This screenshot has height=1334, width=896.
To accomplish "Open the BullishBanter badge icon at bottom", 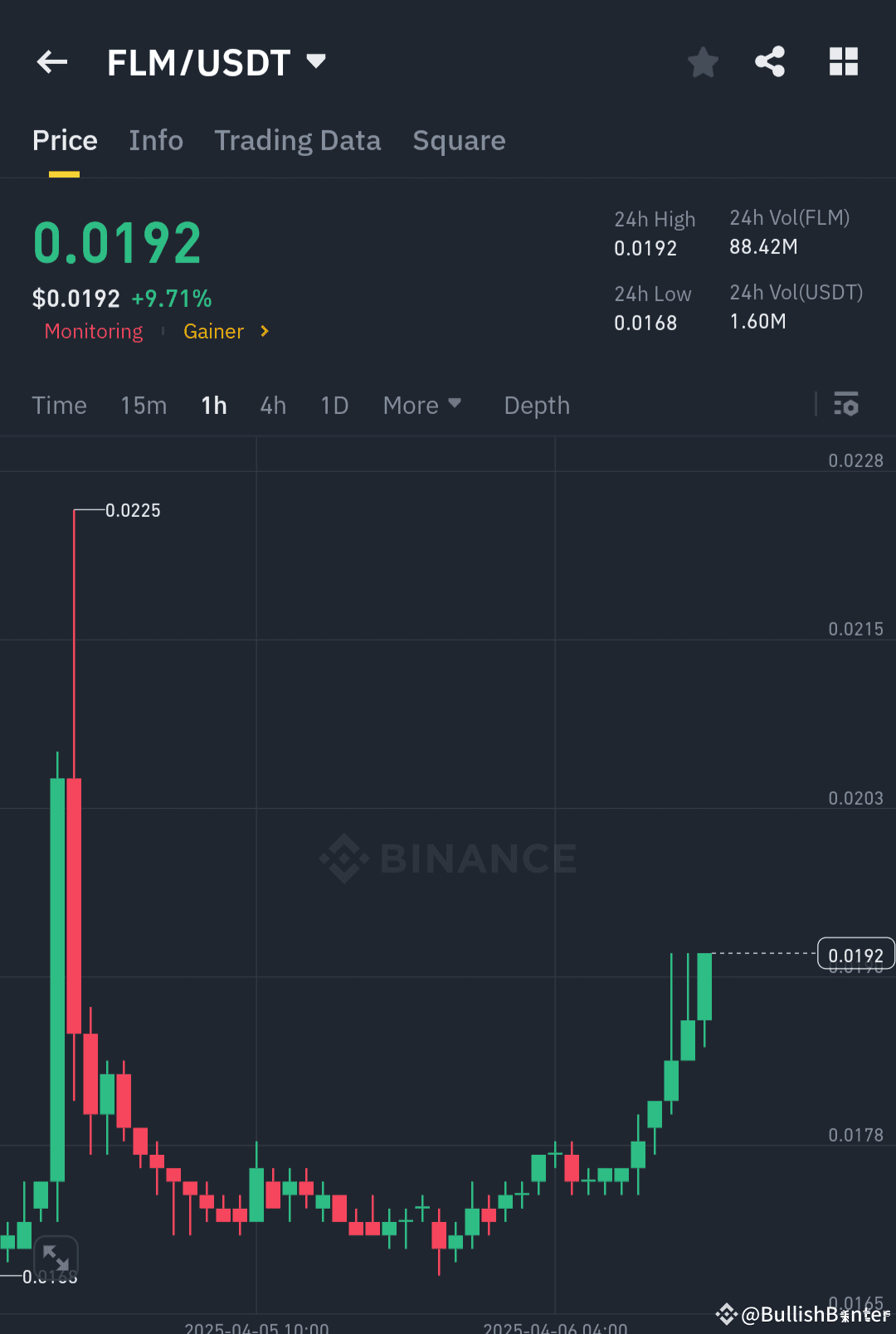I will pyautogui.click(x=728, y=1313).
